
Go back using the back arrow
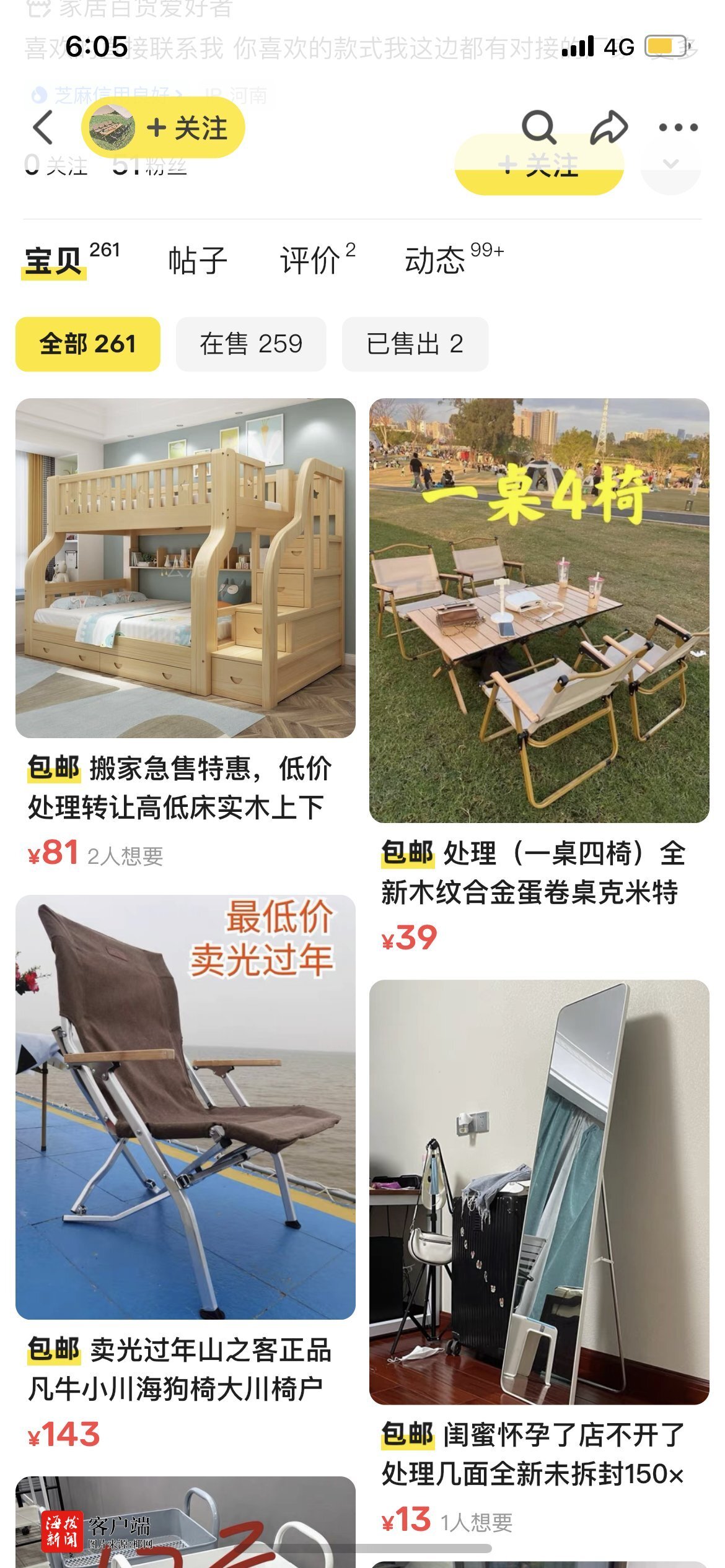point(43,128)
